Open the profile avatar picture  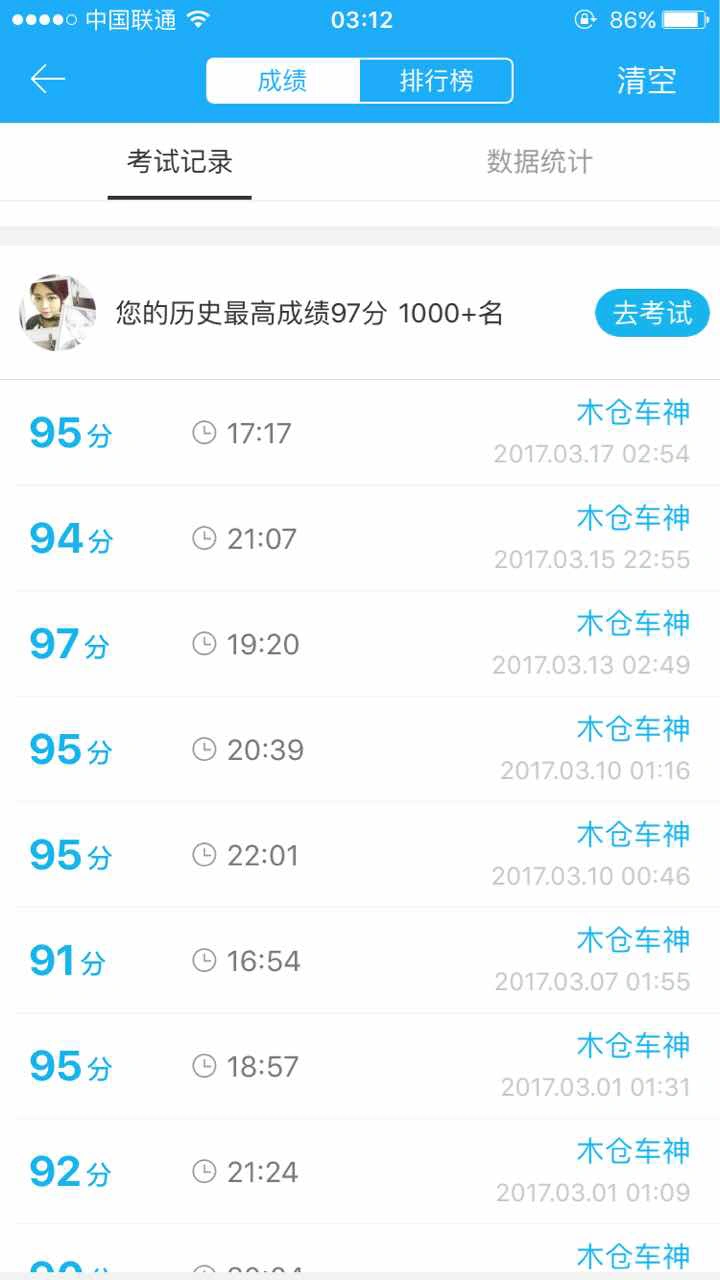tap(58, 313)
